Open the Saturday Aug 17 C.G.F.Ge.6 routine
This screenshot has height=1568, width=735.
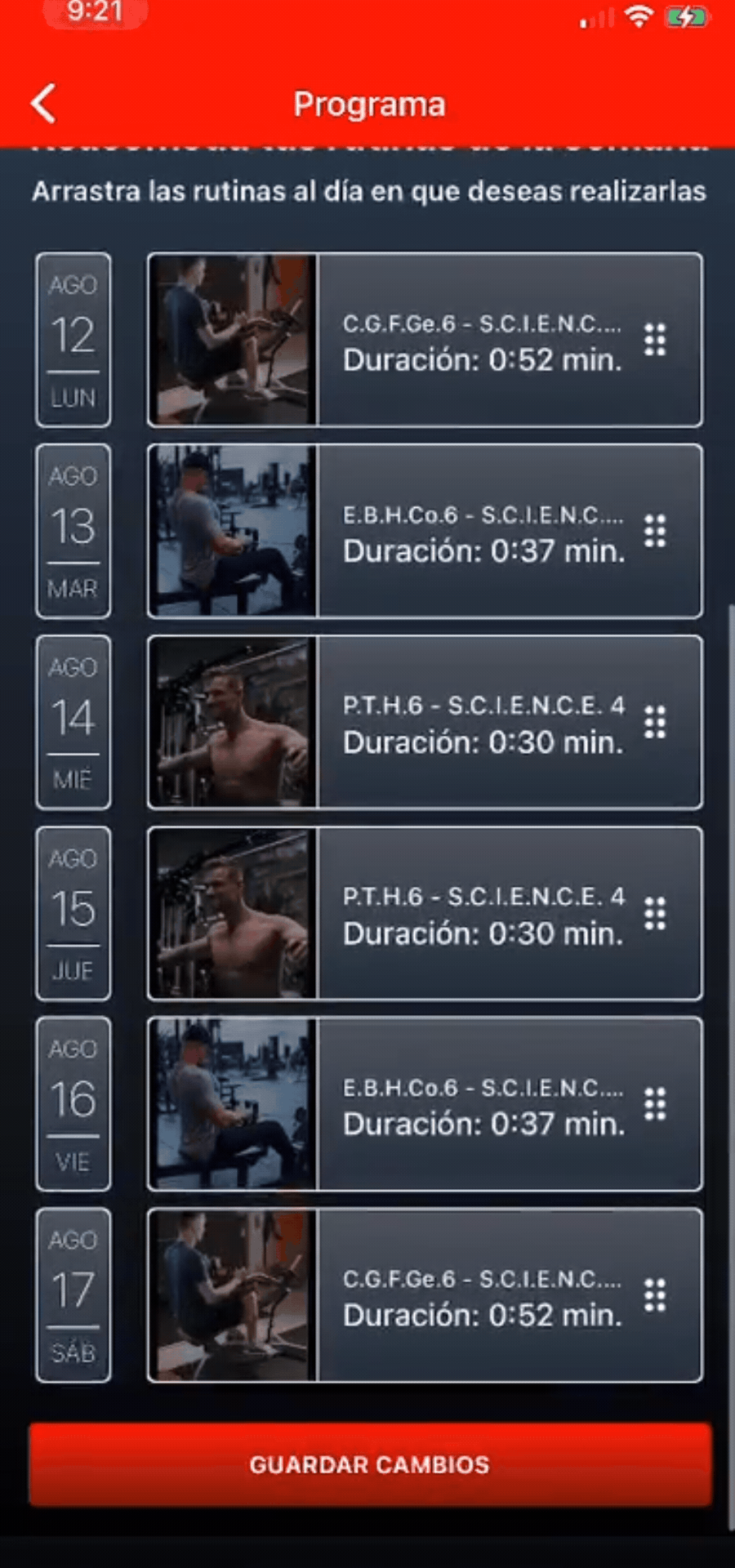click(425, 1295)
